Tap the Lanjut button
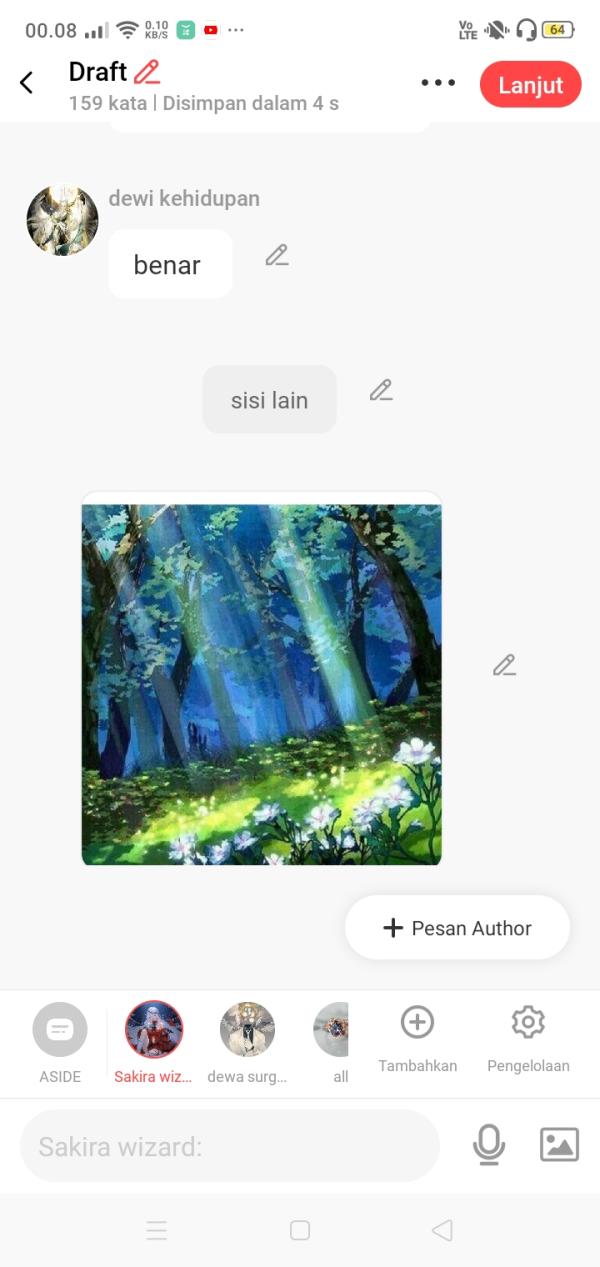The height and width of the screenshot is (1267, 600). pos(530,85)
